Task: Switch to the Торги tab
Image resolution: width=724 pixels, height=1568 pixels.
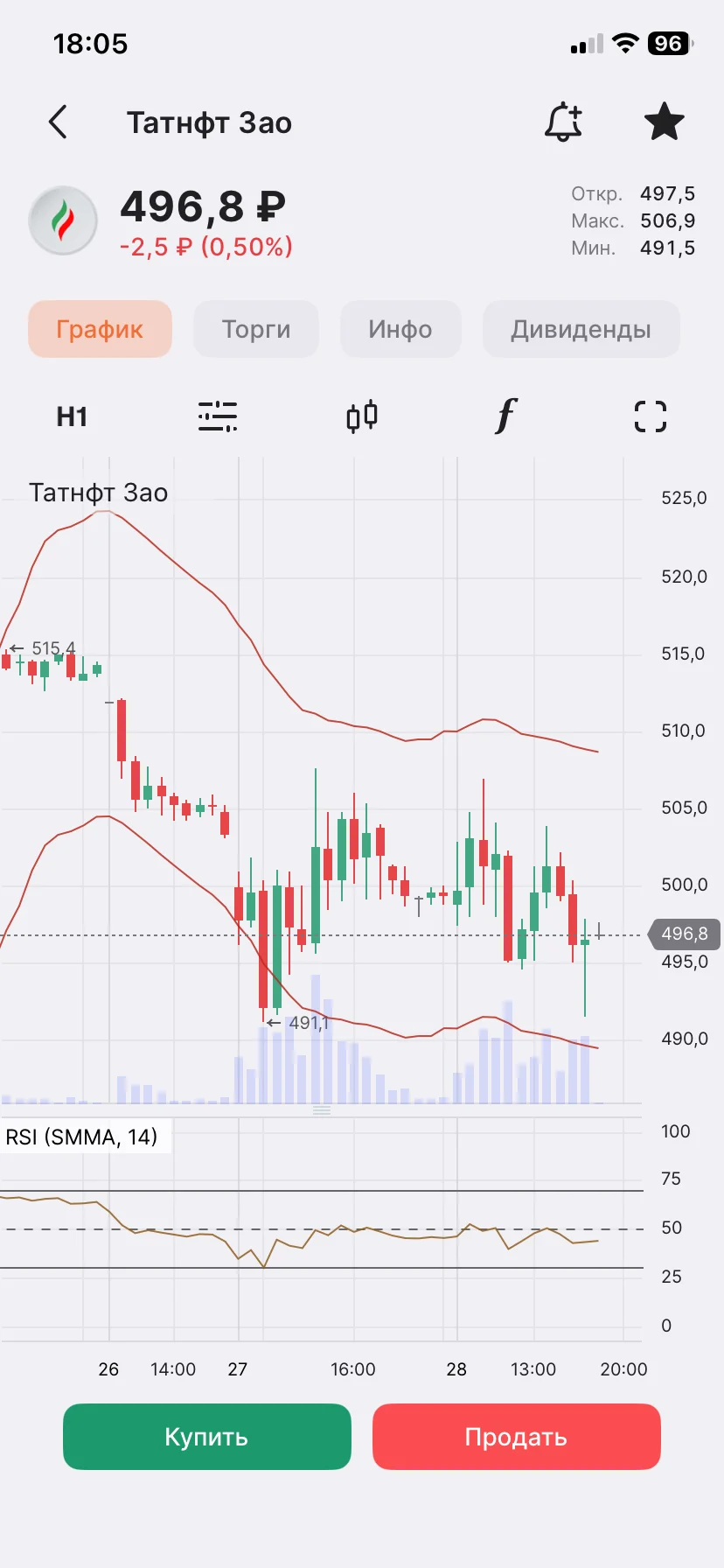Action: click(256, 329)
